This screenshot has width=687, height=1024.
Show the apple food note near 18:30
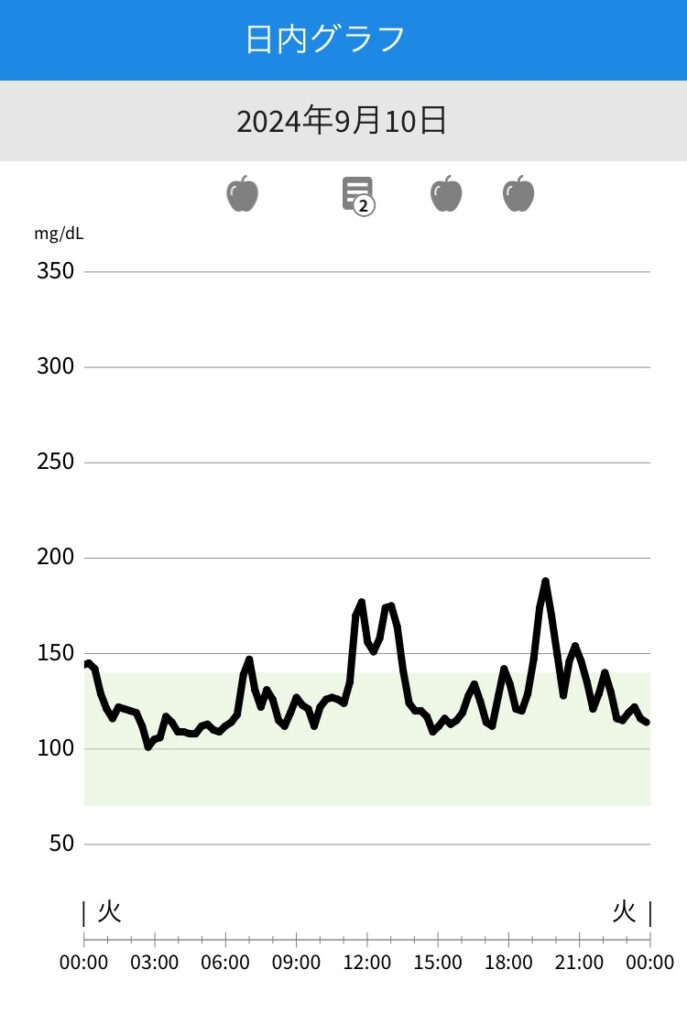pyautogui.click(x=518, y=193)
